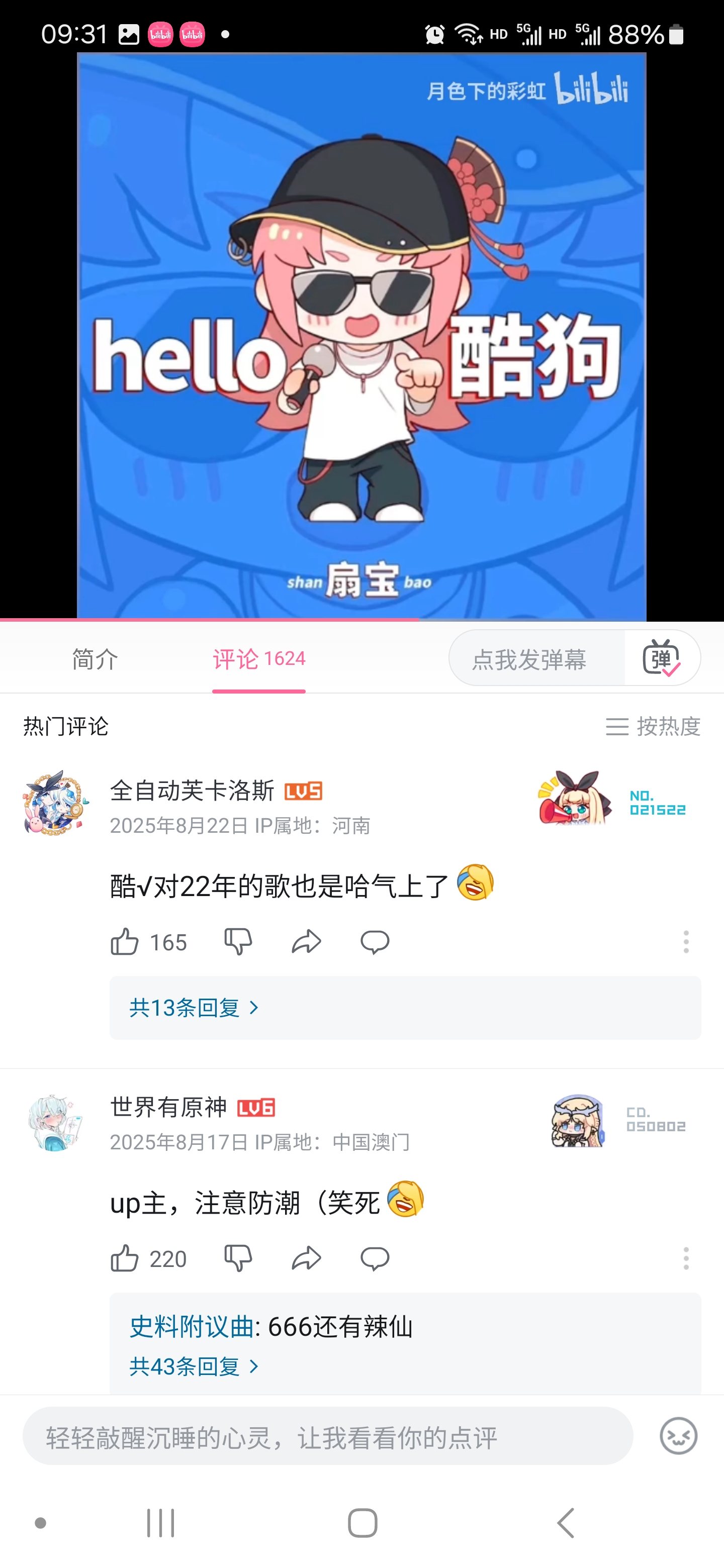Open more options for 世界有原神's comment
This screenshot has width=724, height=1568.
pyautogui.click(x=686, y=1258)
